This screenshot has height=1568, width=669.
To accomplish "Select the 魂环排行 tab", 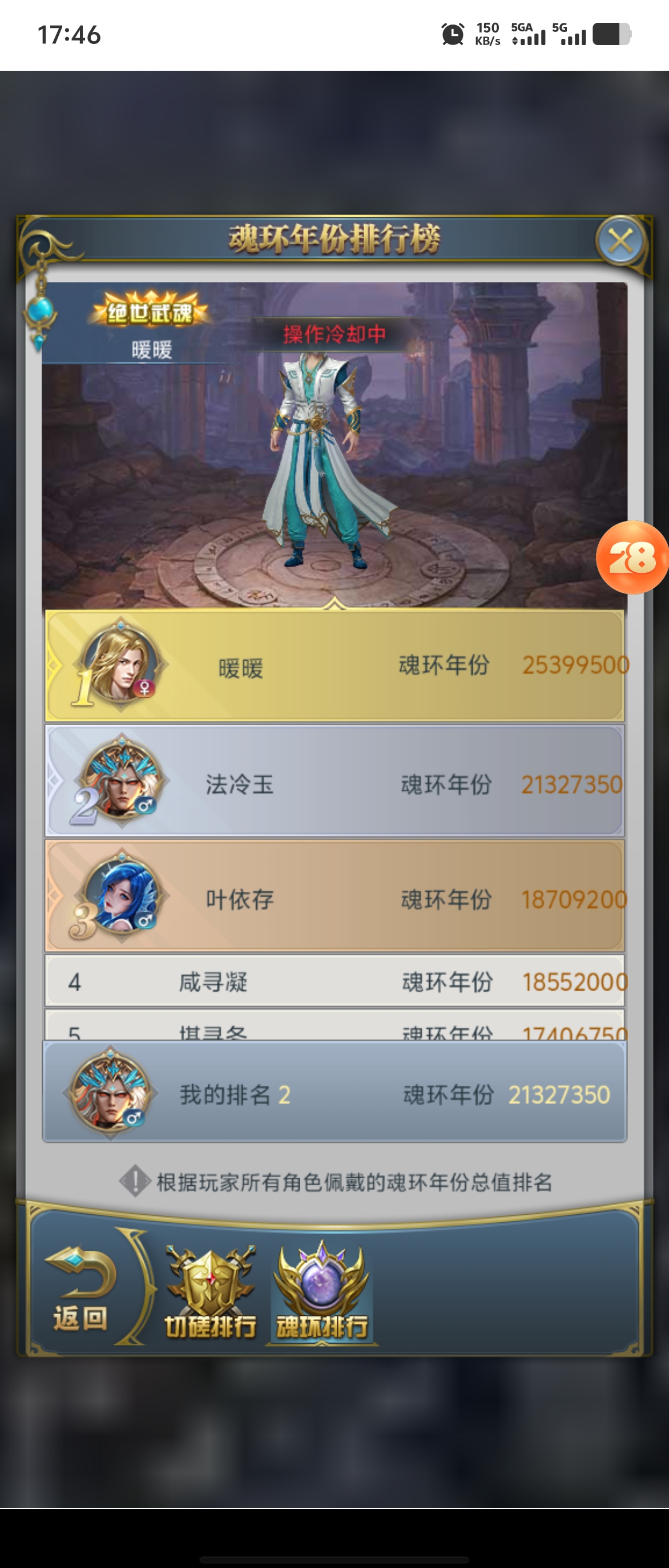I will (x=321, y=1292).
